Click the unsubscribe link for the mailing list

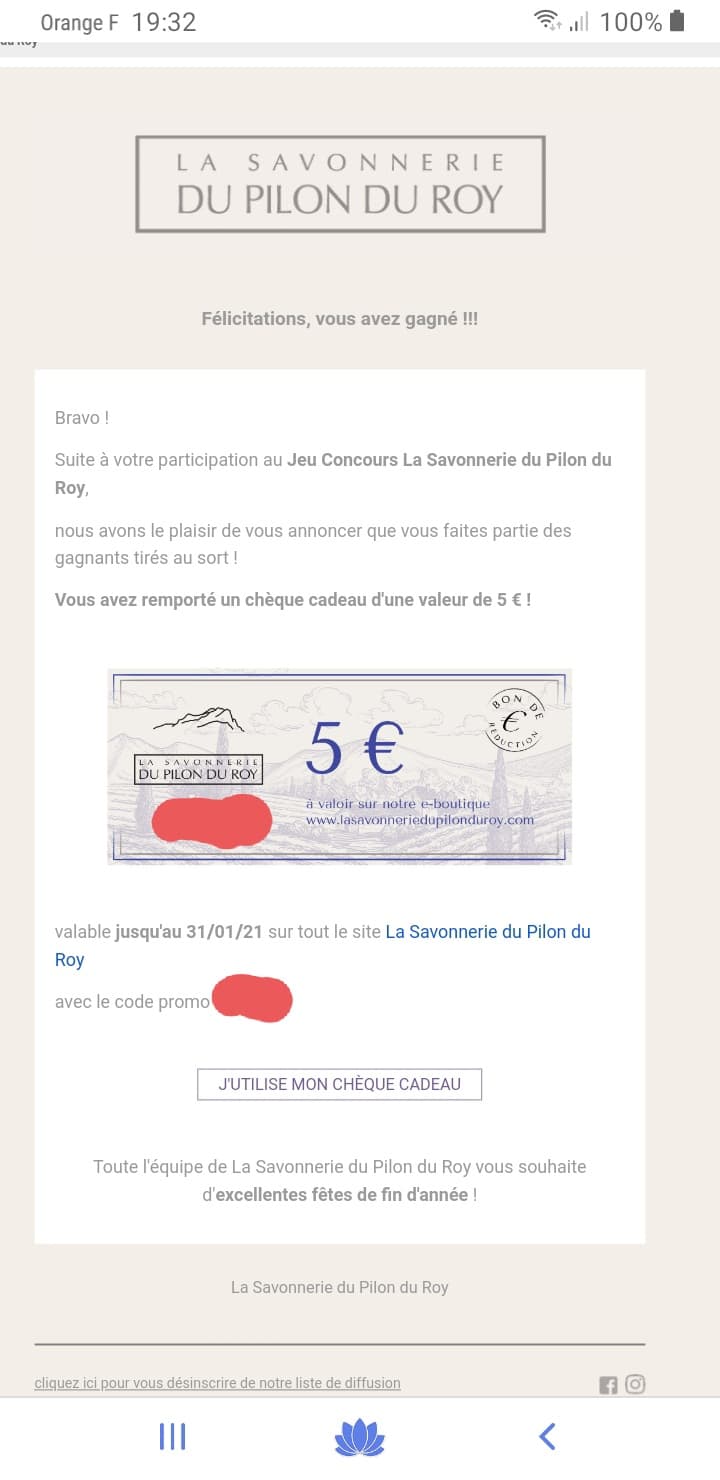point(217,1383)
